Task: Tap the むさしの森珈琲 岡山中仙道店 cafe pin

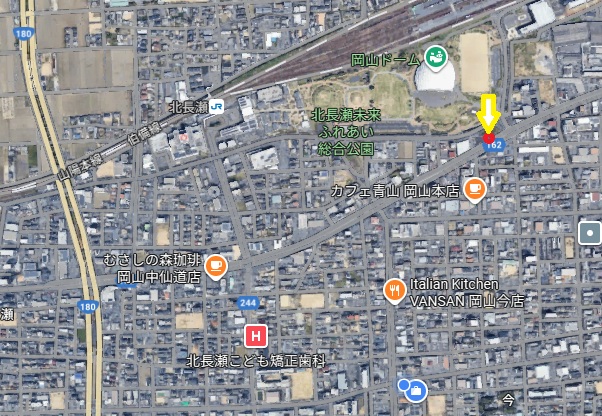Action: tap(216, 266)
